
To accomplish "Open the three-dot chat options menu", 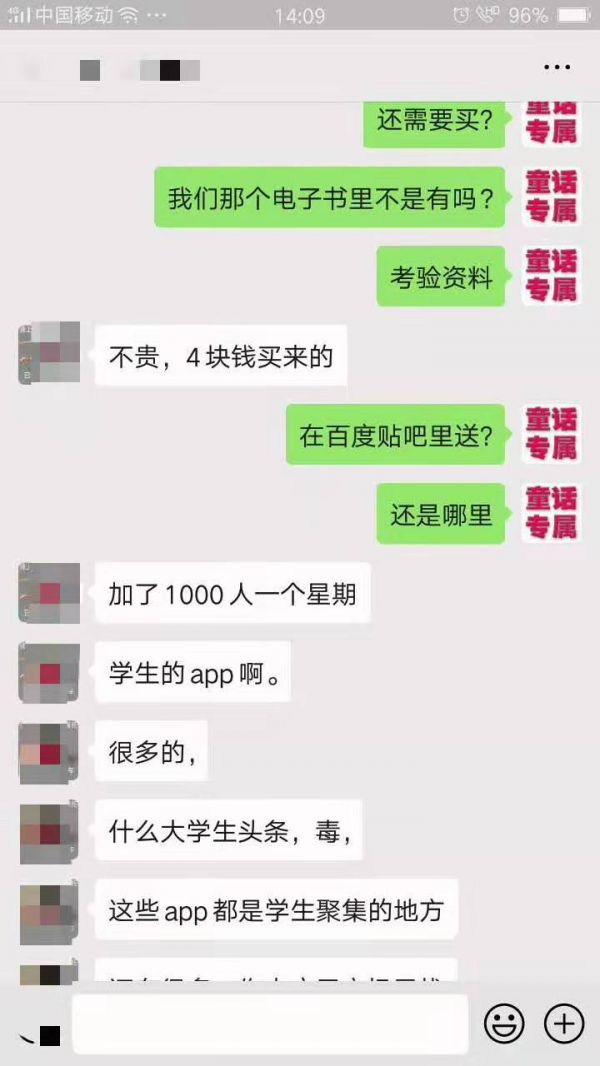I will [x=556, y=68].
